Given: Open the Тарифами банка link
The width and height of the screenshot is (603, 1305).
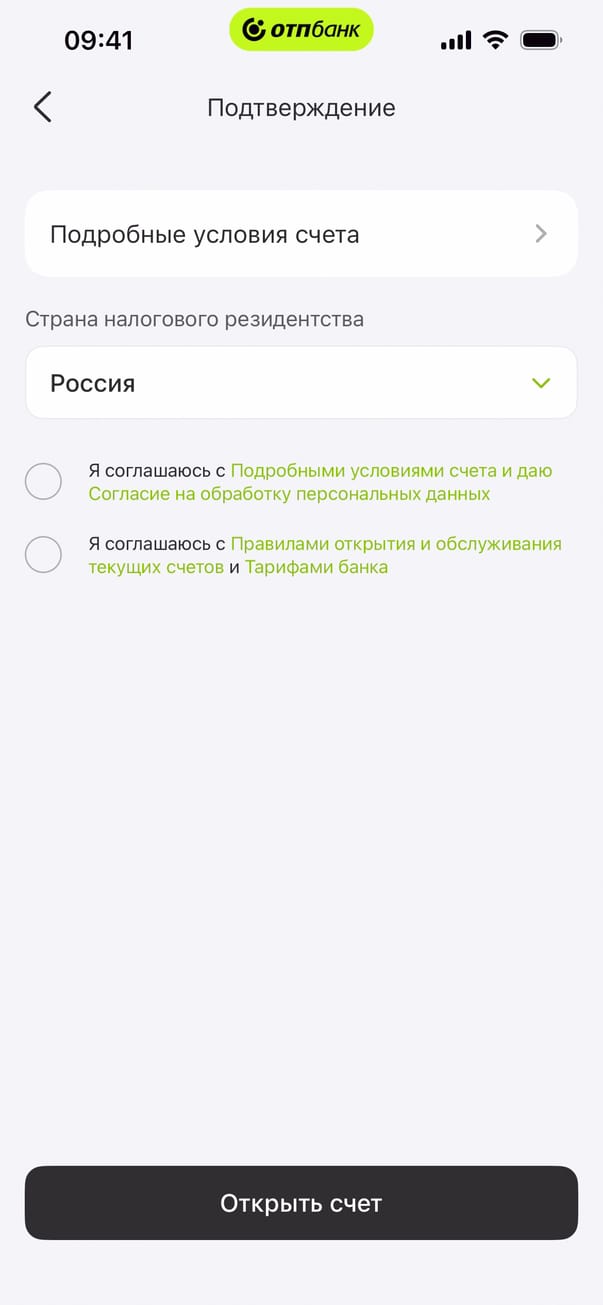Looking at the screenshot, I should coord(316,568).
